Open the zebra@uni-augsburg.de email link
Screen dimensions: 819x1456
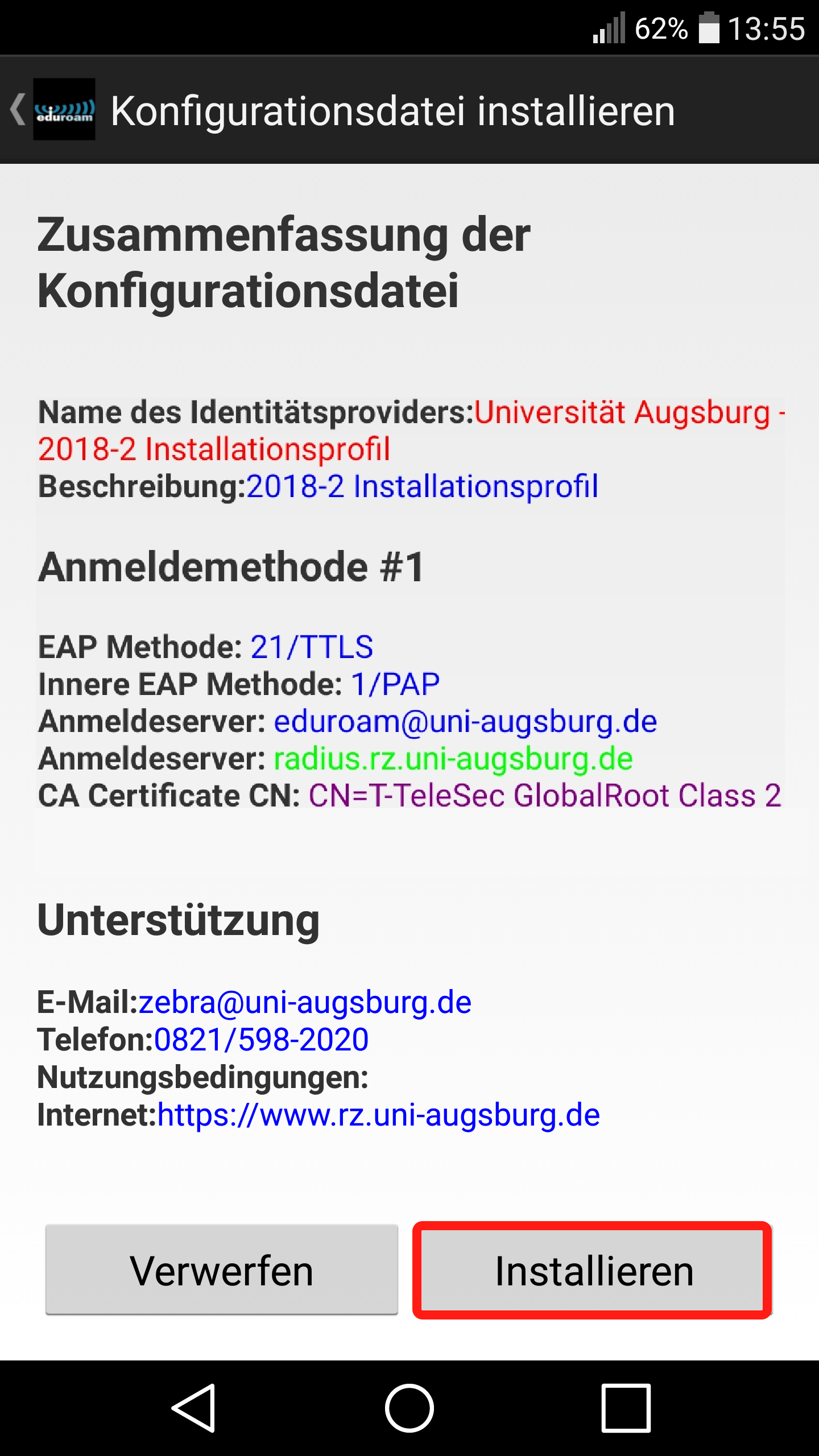tap(305, 1002)
